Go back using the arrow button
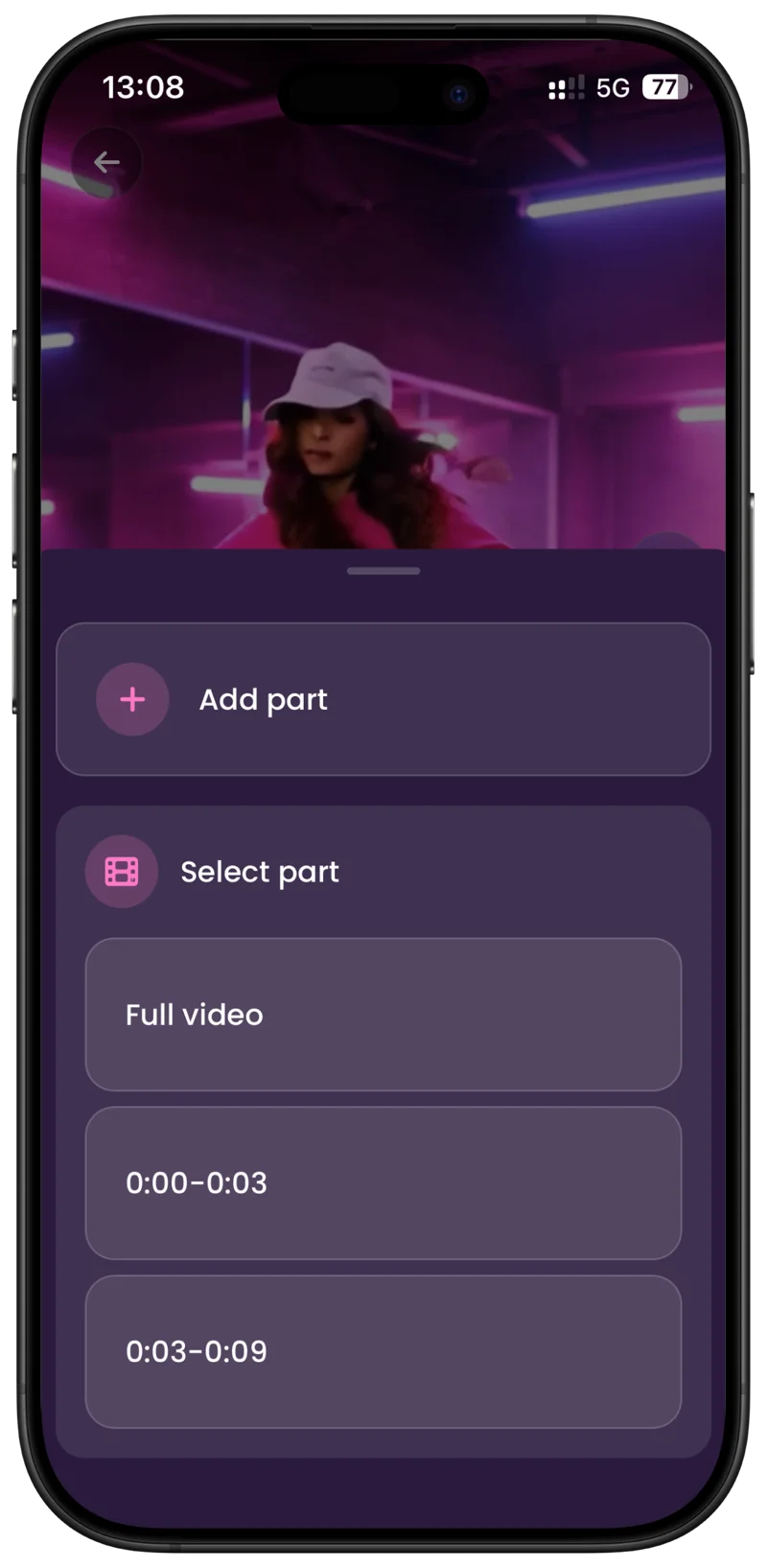Image resolution: width=767 pixels, height=1568 pixels. 106,162
